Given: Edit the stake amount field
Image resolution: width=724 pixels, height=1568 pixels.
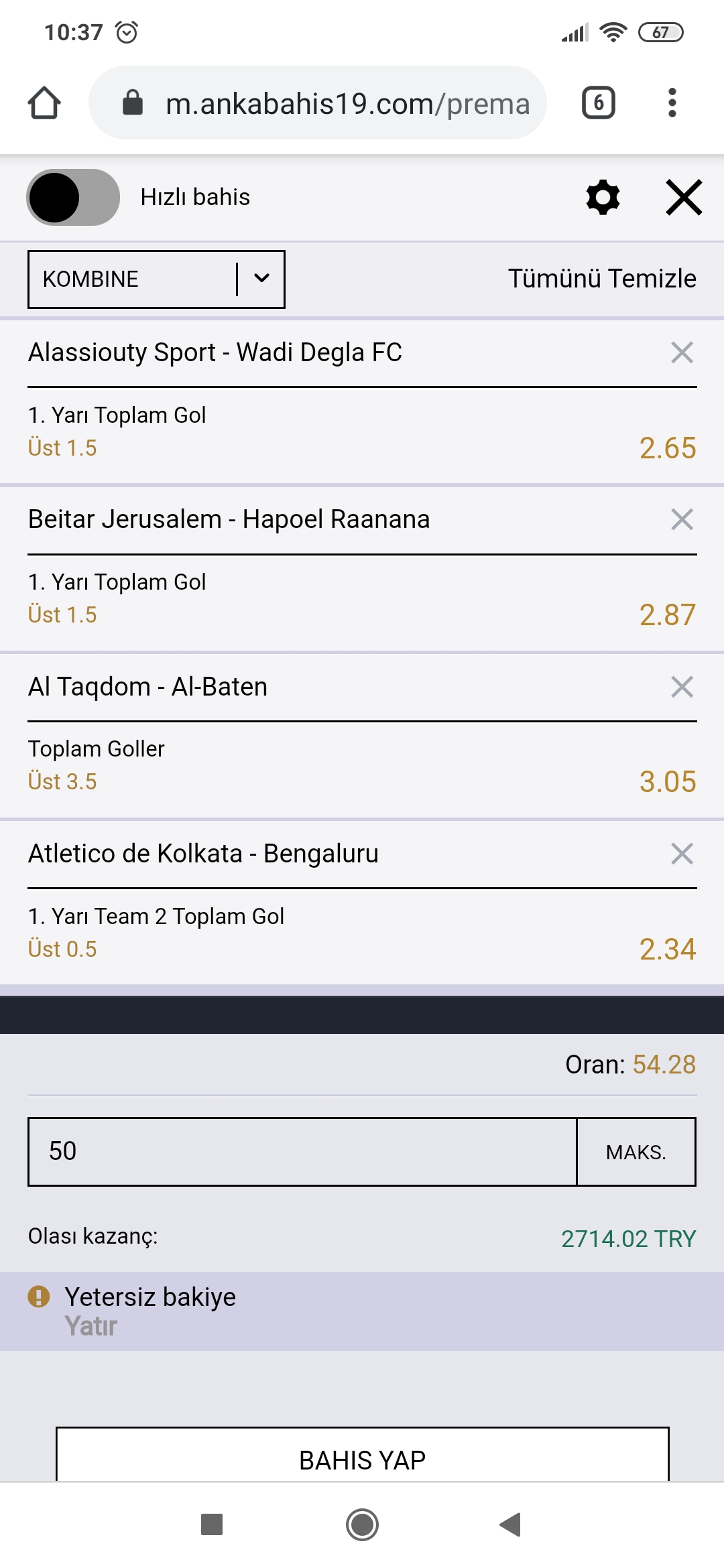Looking at the screenshot, I should pos(302,1151).
